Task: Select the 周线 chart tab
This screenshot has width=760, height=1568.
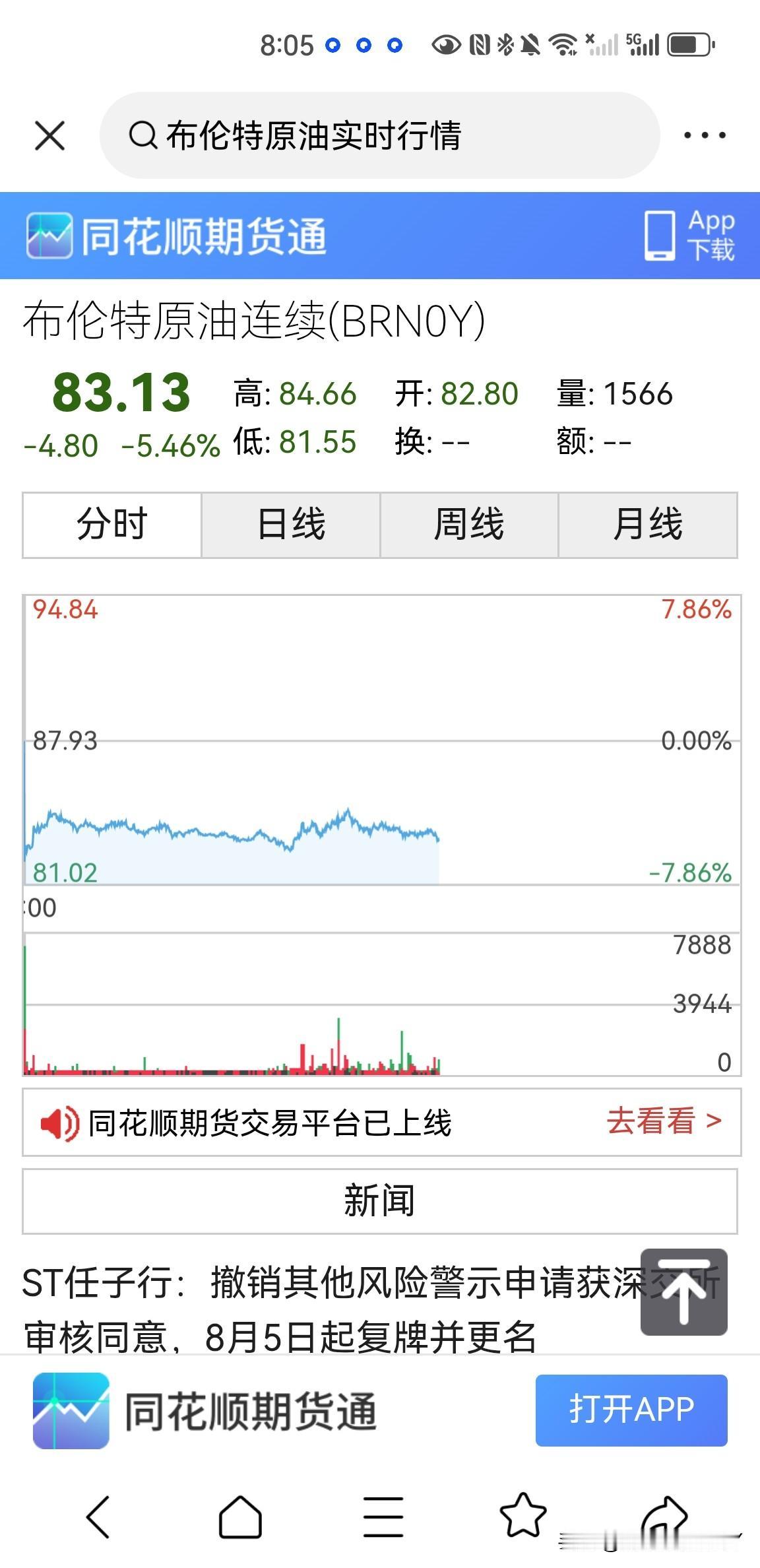Action: 469,525
